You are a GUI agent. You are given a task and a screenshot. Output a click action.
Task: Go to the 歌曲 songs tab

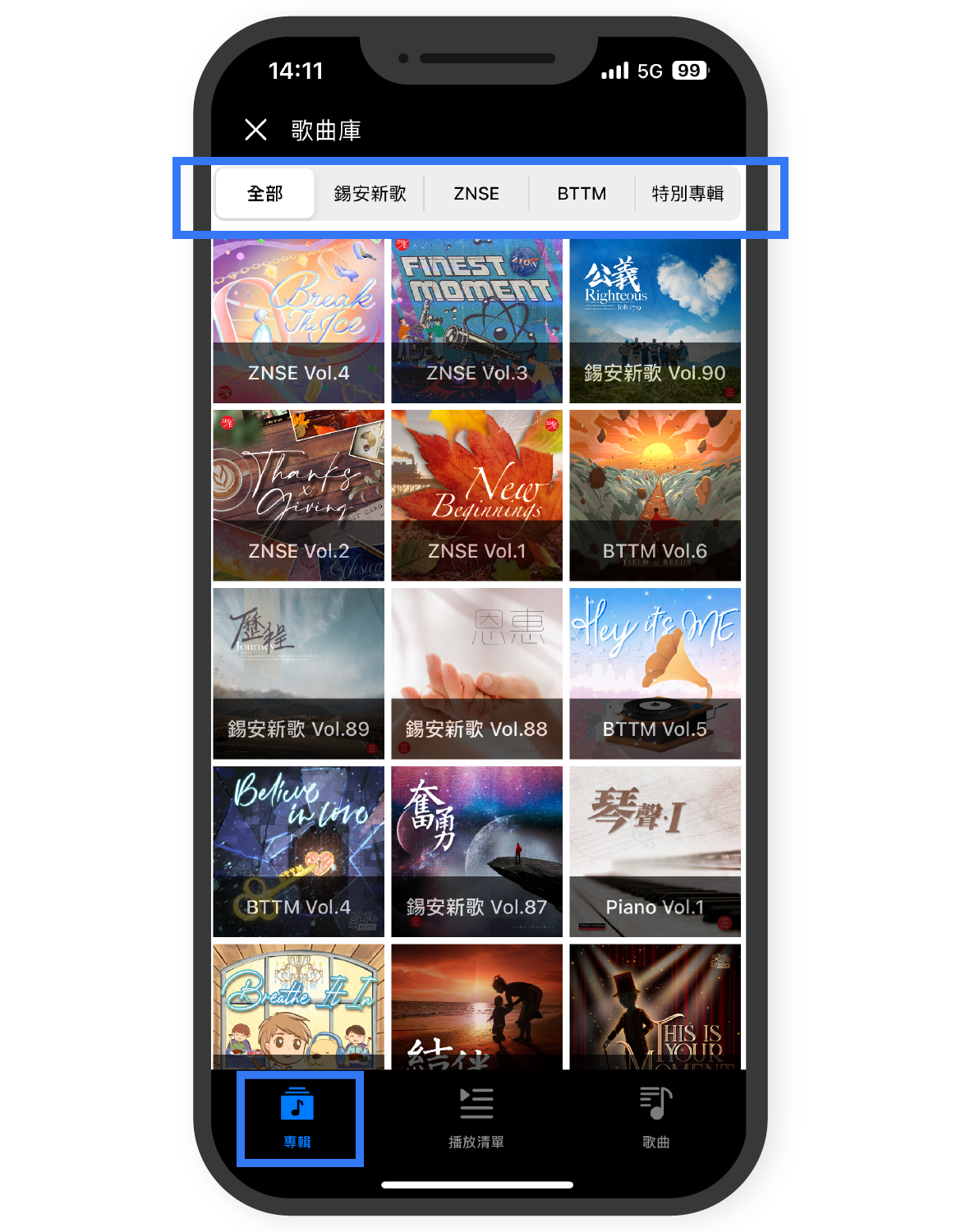(655, 1118)
